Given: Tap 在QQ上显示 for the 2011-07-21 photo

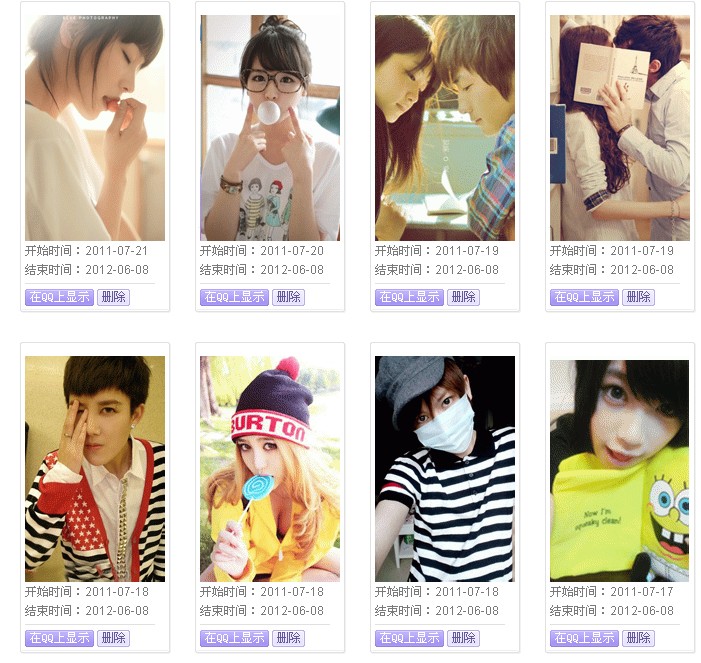Looking at the screenshot, I should pos(59,297).
